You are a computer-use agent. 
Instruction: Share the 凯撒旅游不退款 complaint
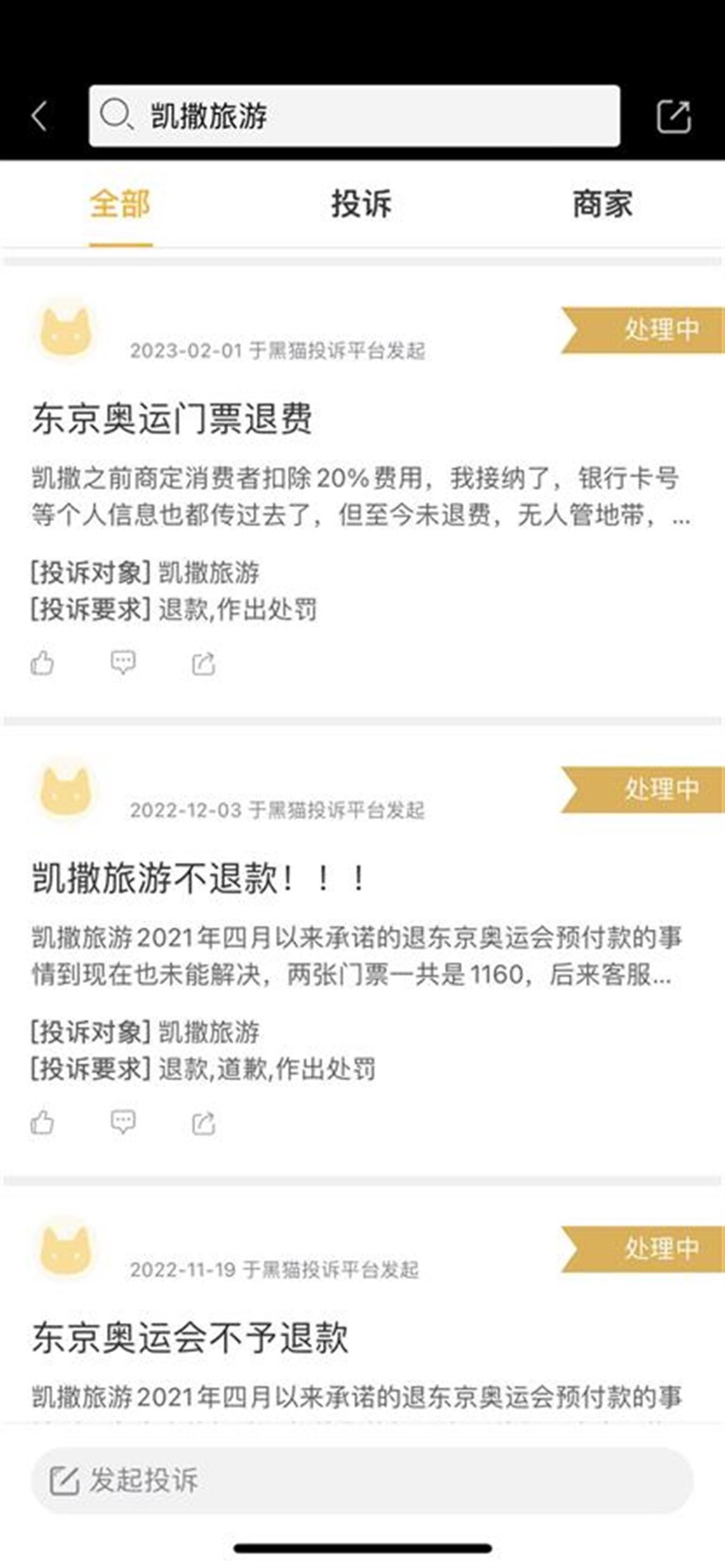[x=204, y=1122]
